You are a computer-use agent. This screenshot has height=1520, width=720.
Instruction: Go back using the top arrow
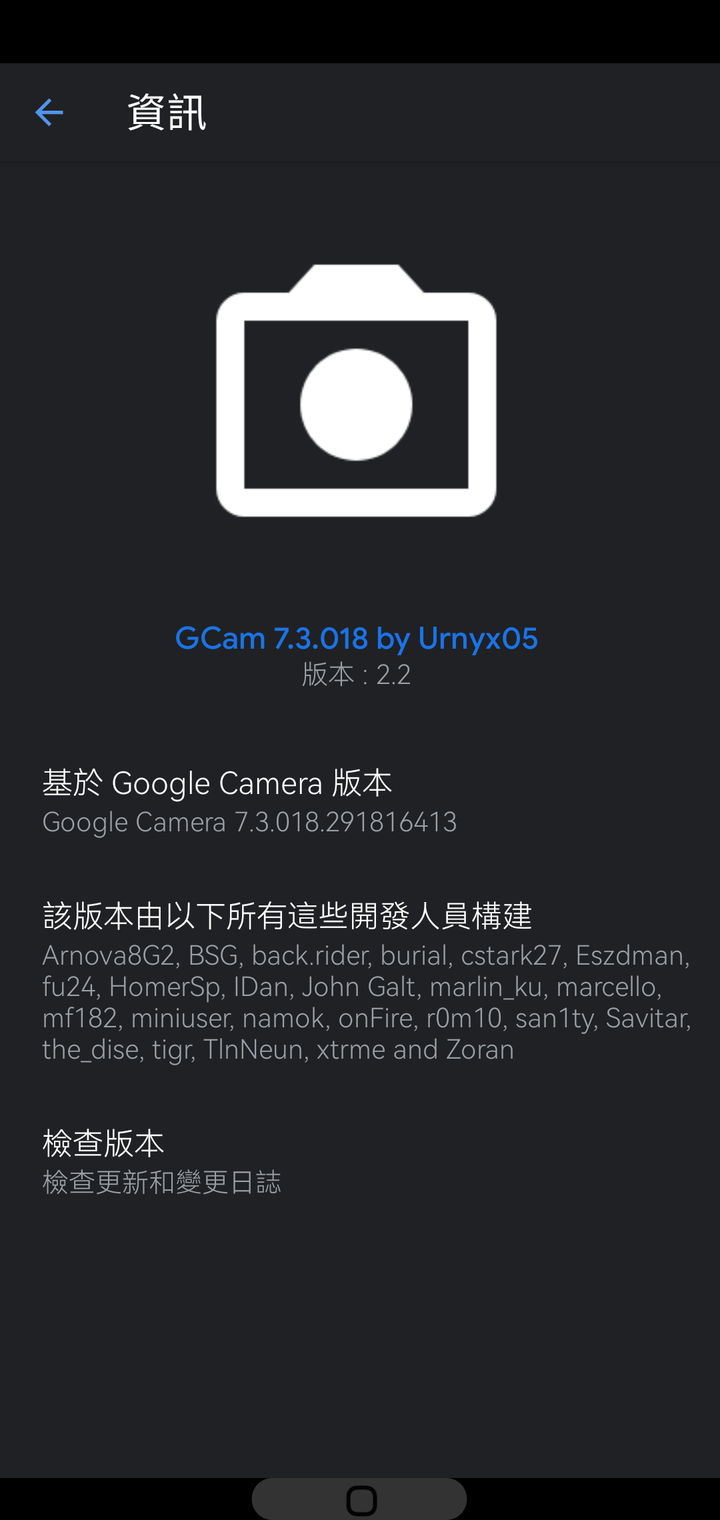pos(49,113)
